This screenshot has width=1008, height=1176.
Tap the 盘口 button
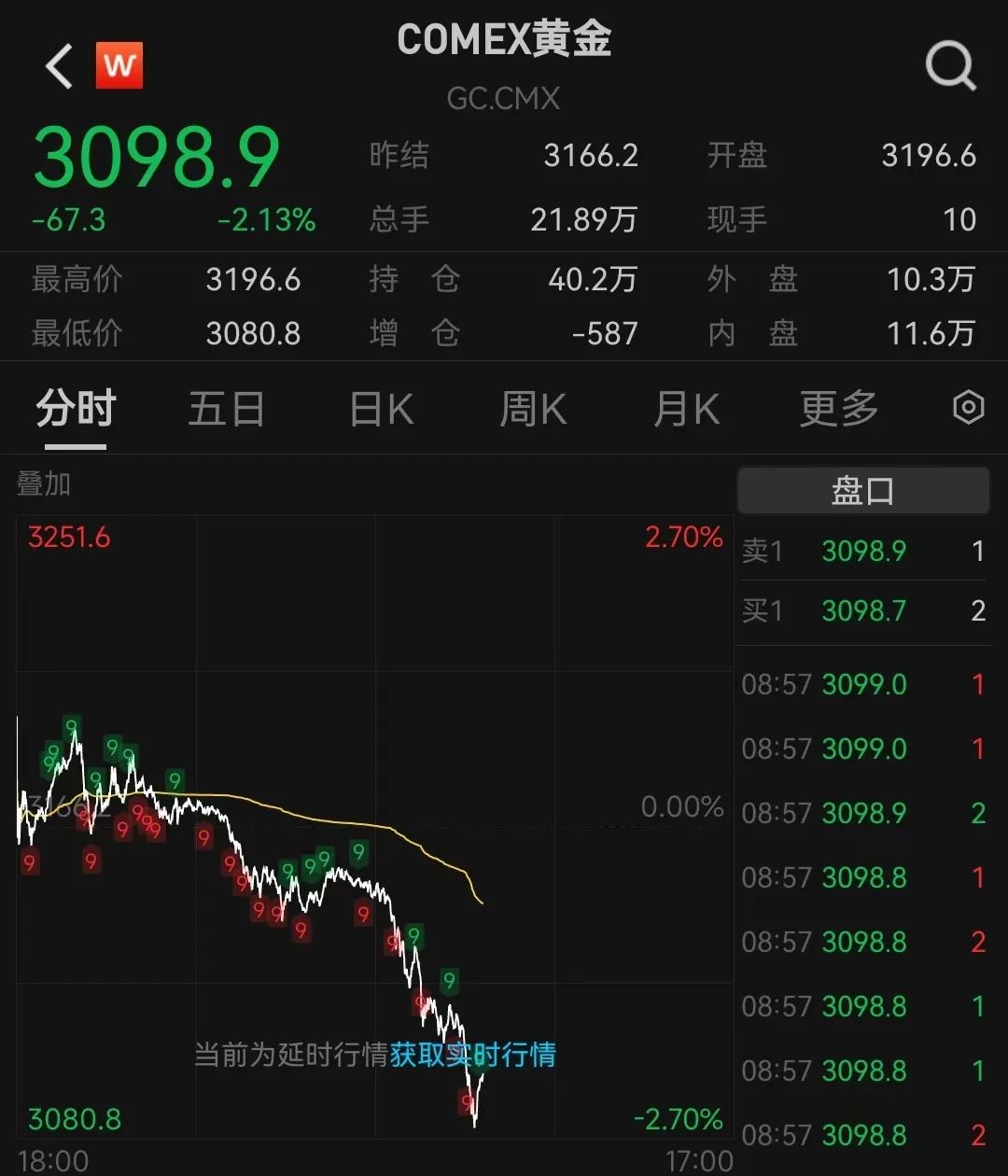click(x=862, y=491)
